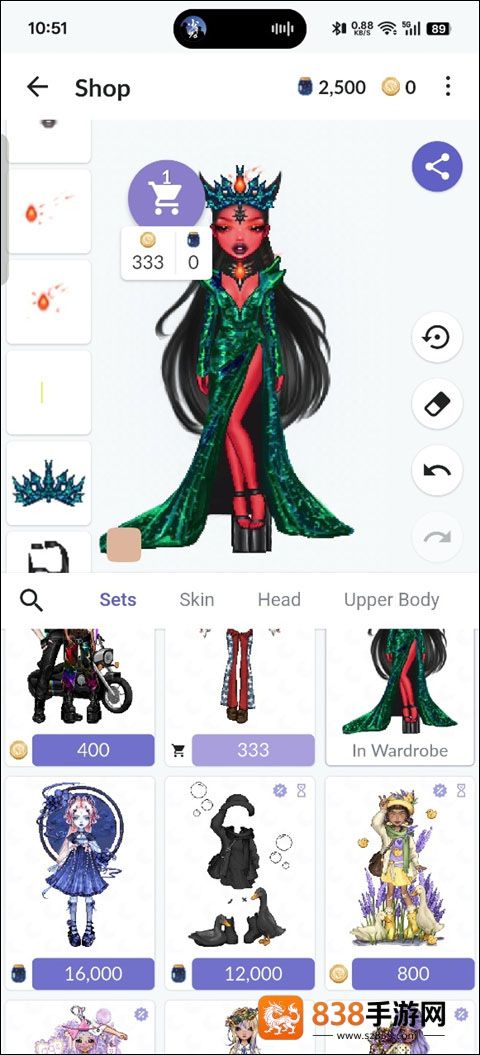Go back from the Shop screen
This screenshot has height=1055, width=480.
(37, 87)
